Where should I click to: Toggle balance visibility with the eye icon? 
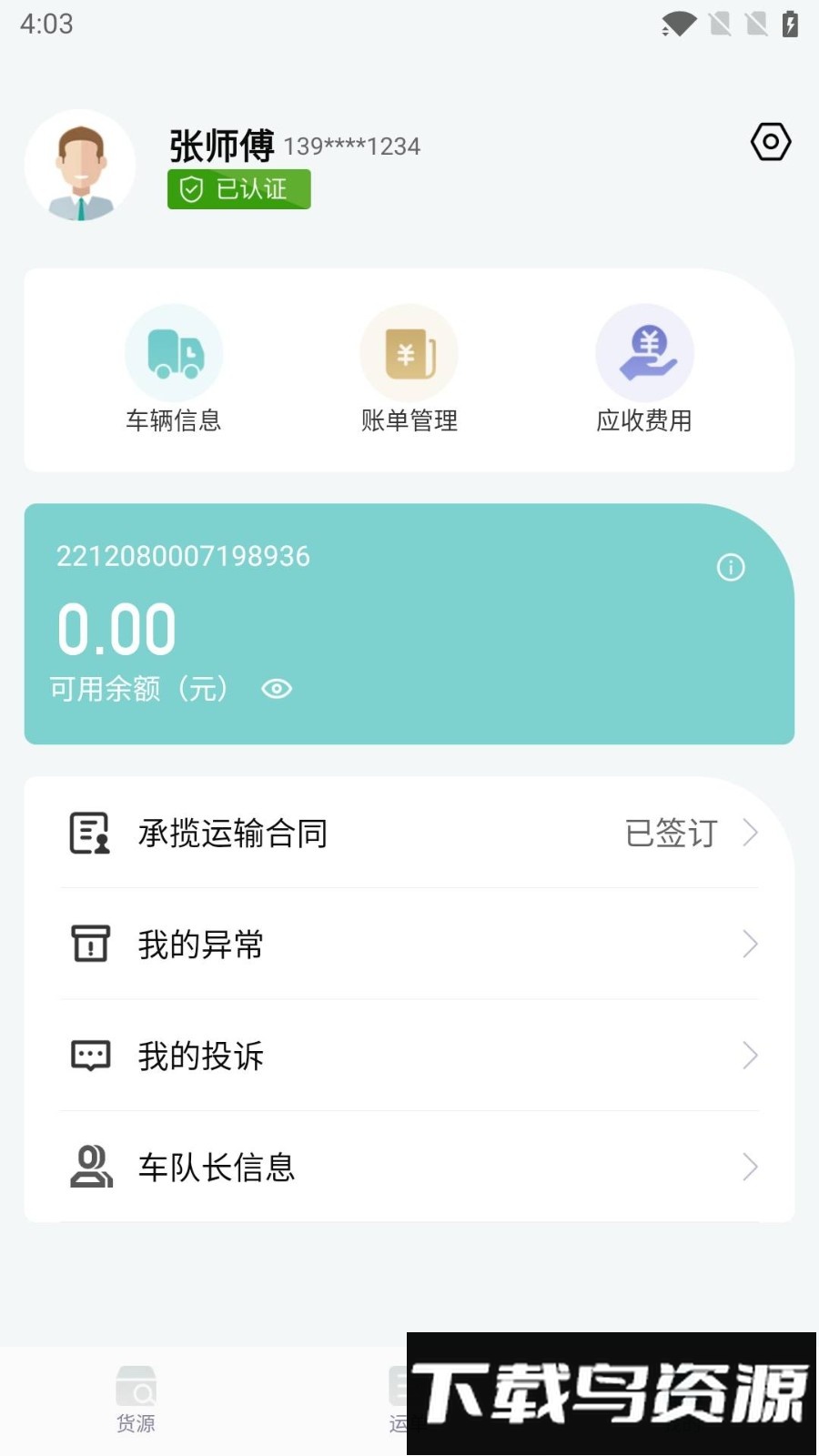tap(277, 689)
